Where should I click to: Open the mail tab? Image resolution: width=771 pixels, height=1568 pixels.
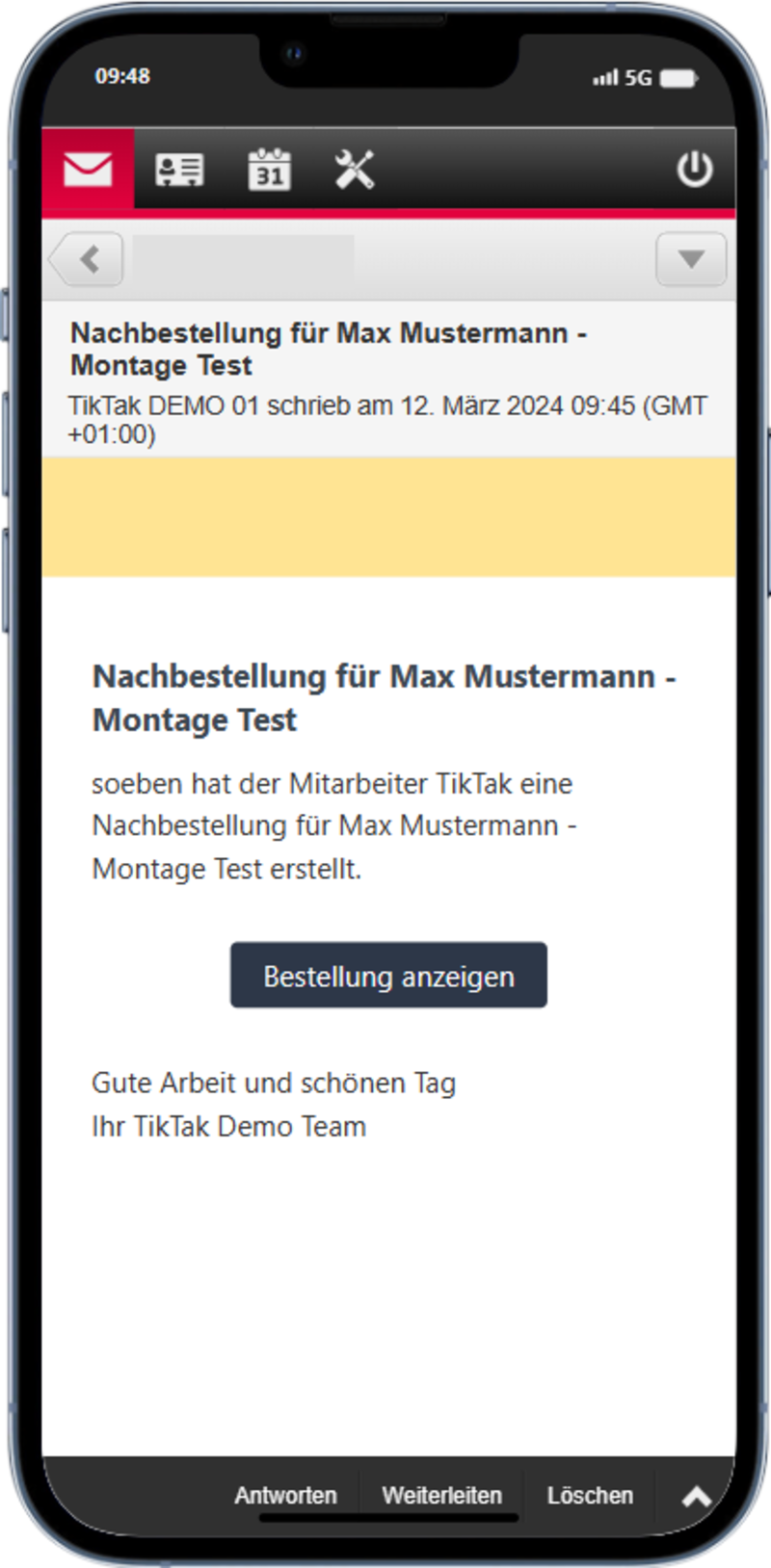click(x=88, y=170)
